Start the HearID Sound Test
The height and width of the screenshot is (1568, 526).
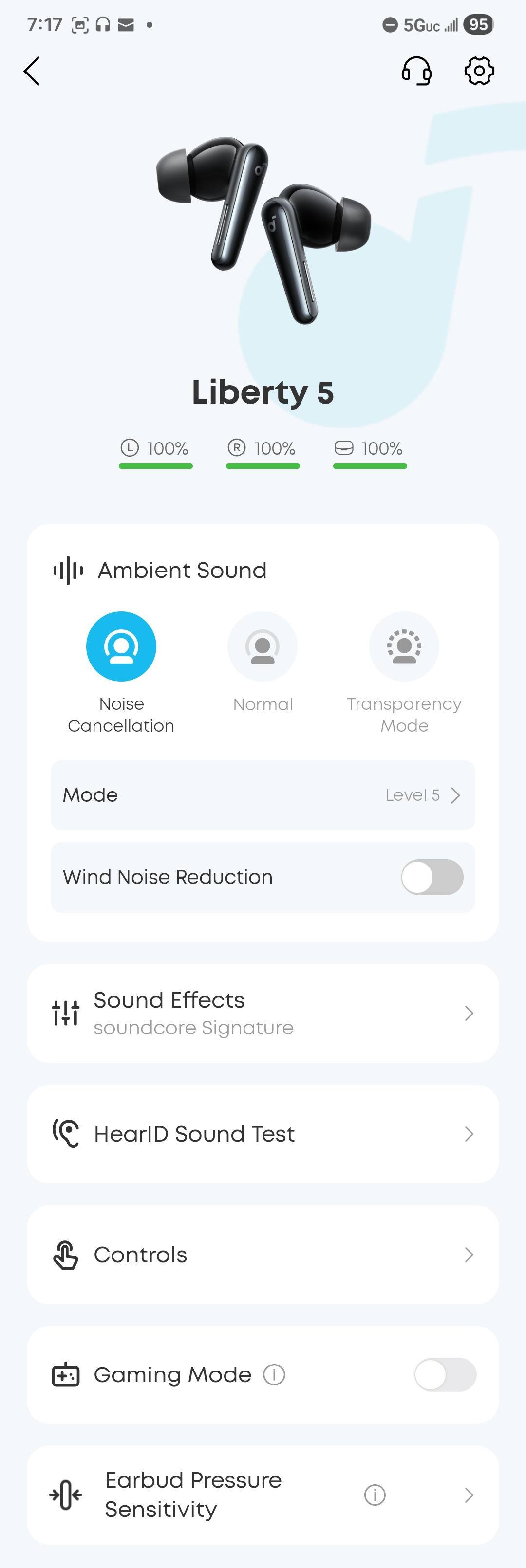point(263,1134)
